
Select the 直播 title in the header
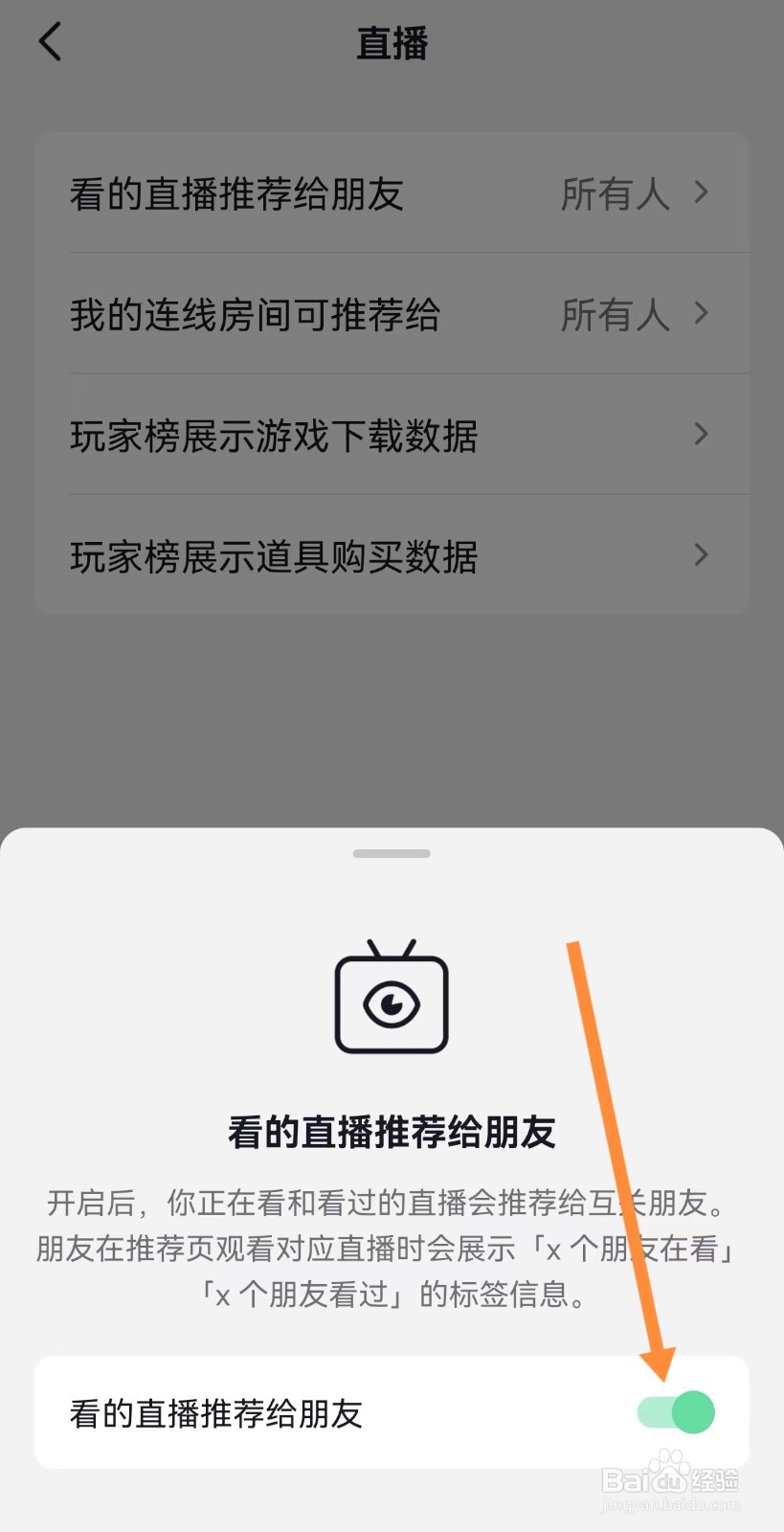[x=392, y=44]
